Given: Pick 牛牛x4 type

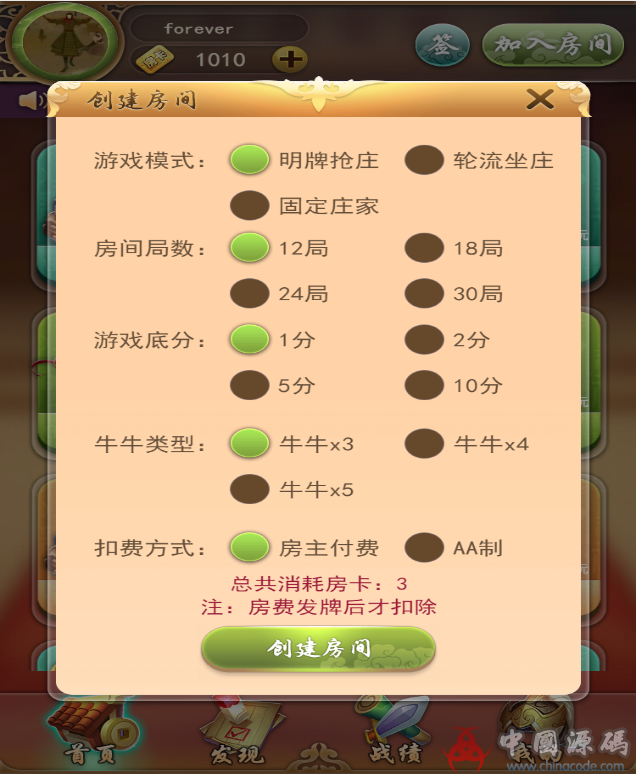Looking at the screenshot, I should pyautogui.click(x=425, y=443).
